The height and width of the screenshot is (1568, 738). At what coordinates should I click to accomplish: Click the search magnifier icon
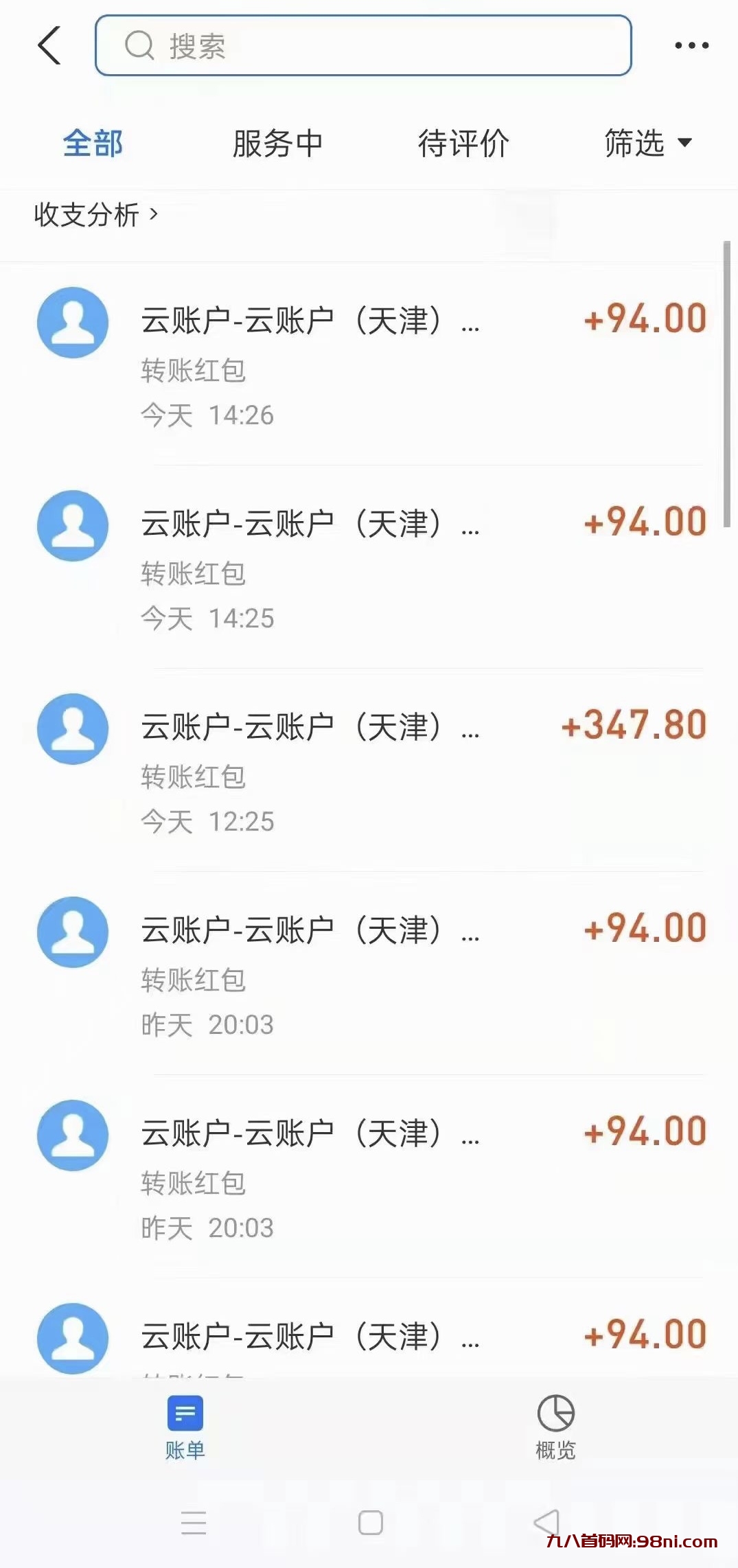tap(139, 44)
